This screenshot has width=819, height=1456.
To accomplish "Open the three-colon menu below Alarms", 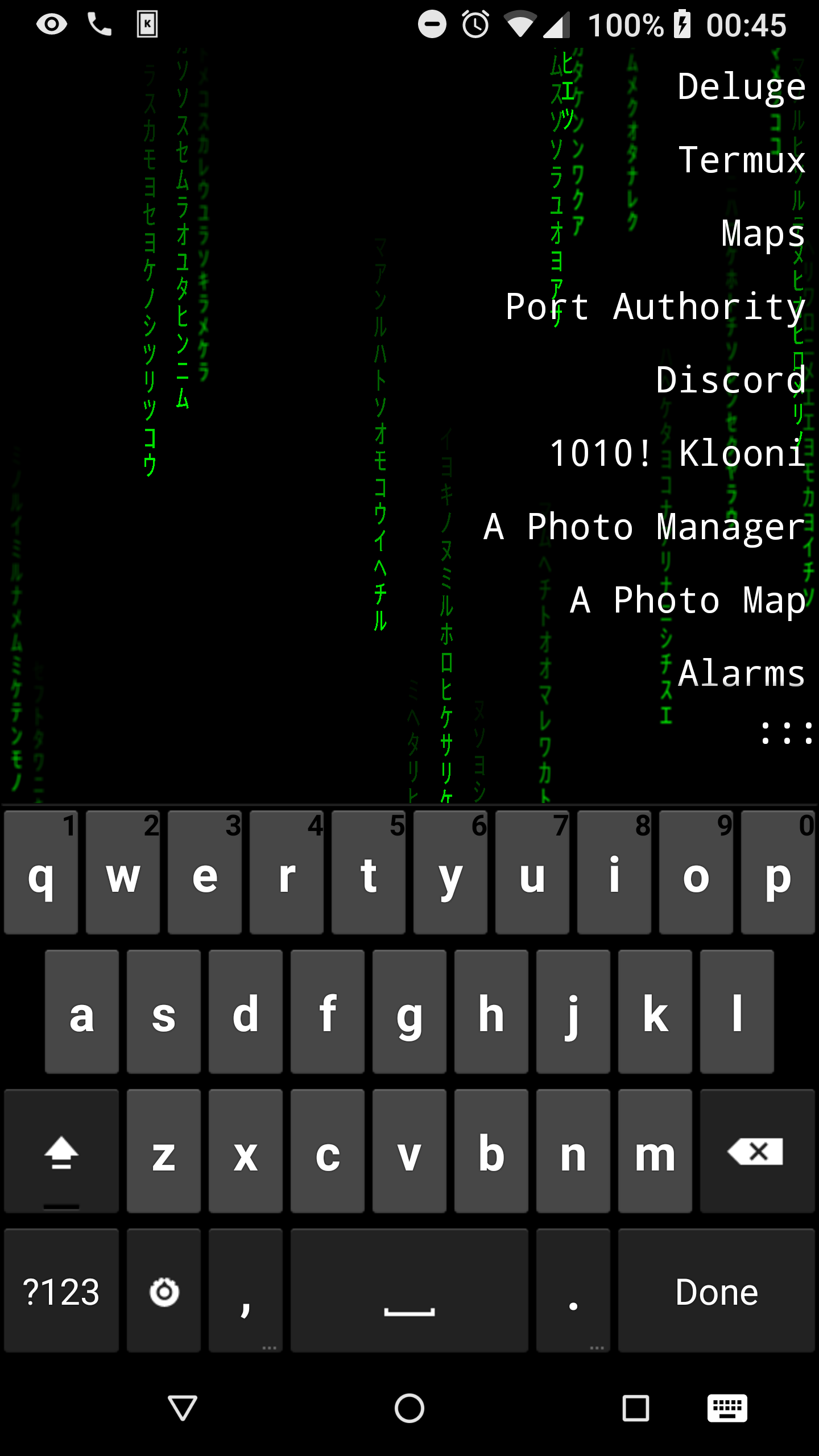I will tap(787, 734).
